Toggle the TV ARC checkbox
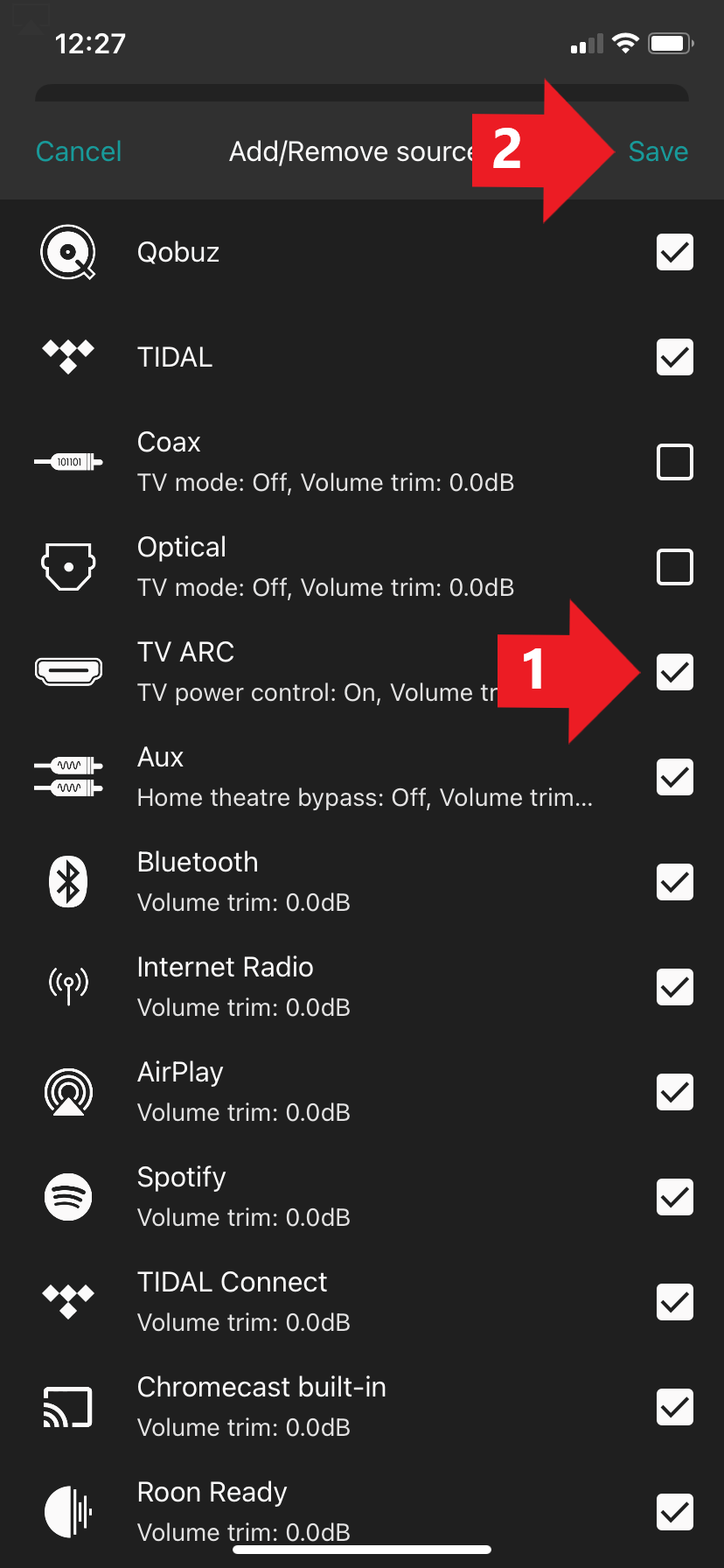The height and width of the screenshot is (1568, 724). (x=674, y=672)
